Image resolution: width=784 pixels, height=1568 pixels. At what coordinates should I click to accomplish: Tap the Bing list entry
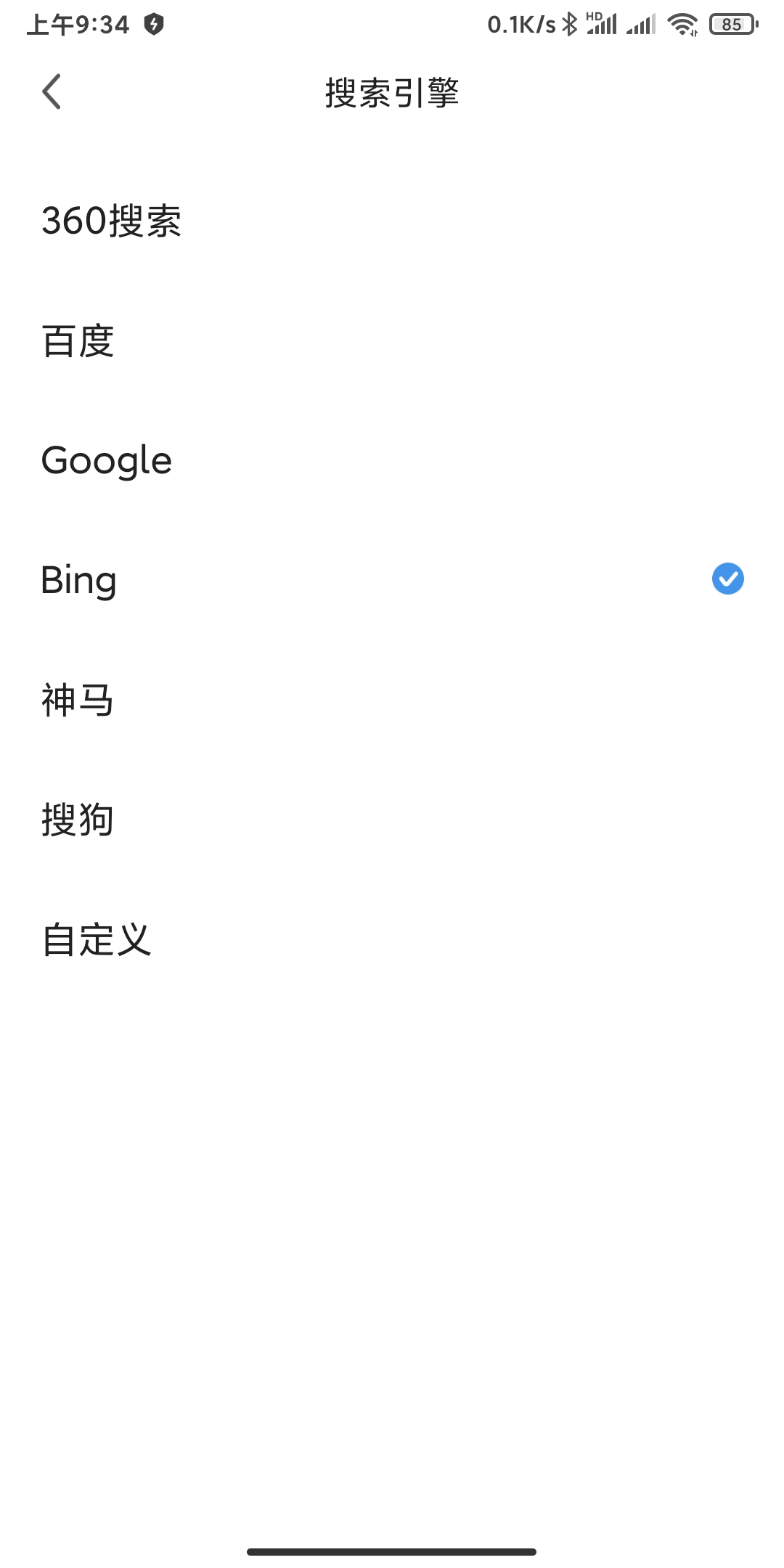78,579
